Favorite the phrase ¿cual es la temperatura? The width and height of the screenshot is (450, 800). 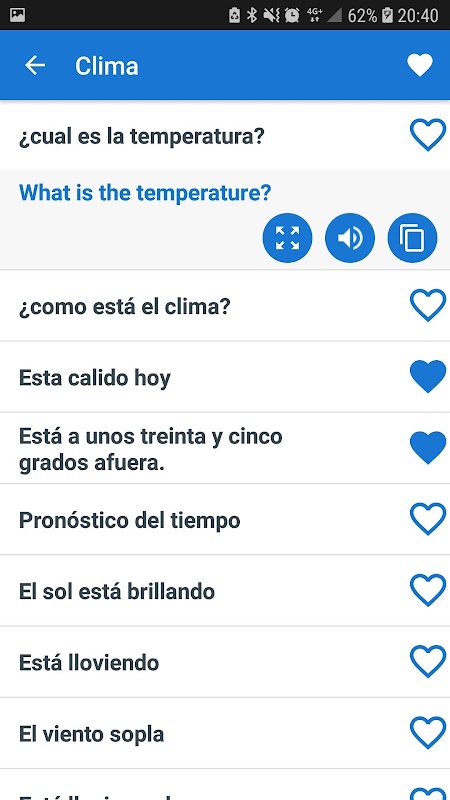(428, 135)
